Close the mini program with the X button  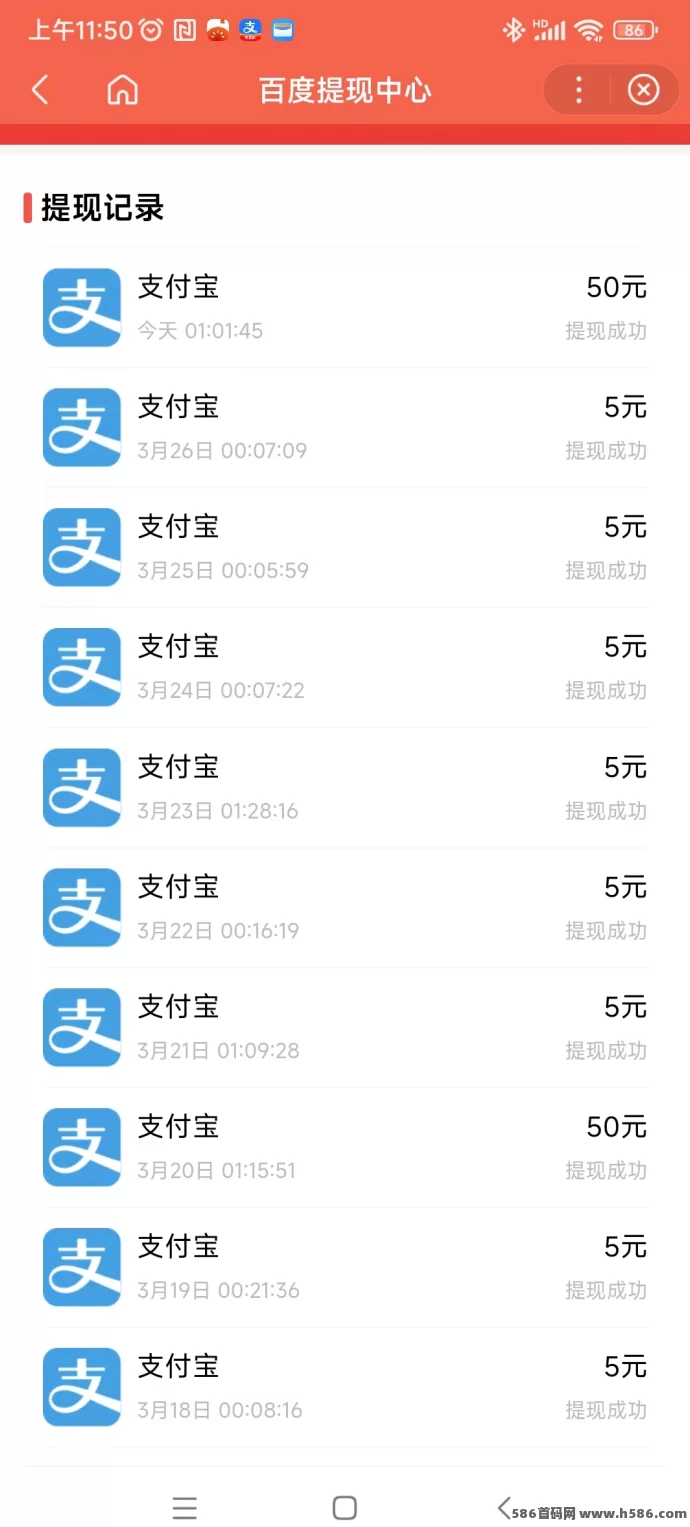(643, 90)
